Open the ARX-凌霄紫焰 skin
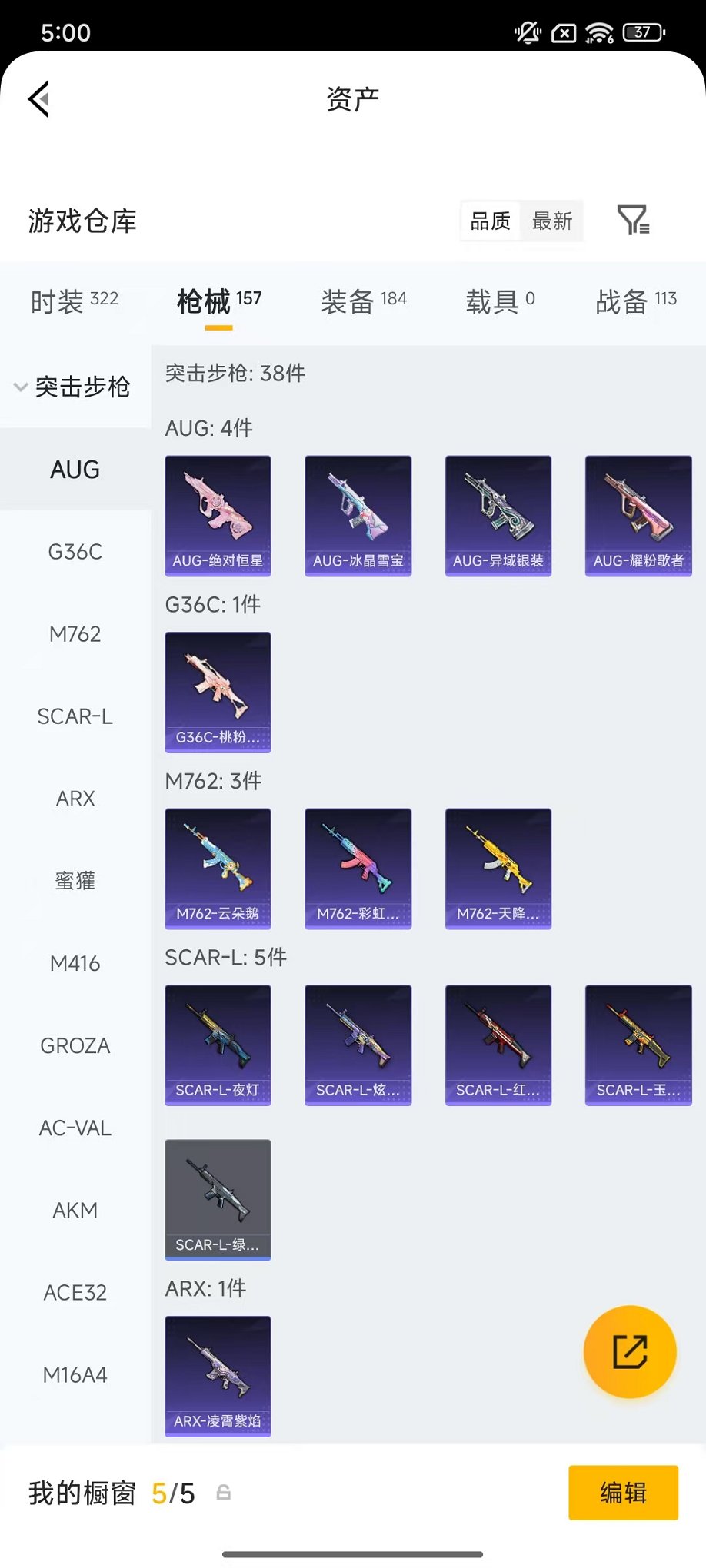706x1568 pixels. coord(218,1376)
